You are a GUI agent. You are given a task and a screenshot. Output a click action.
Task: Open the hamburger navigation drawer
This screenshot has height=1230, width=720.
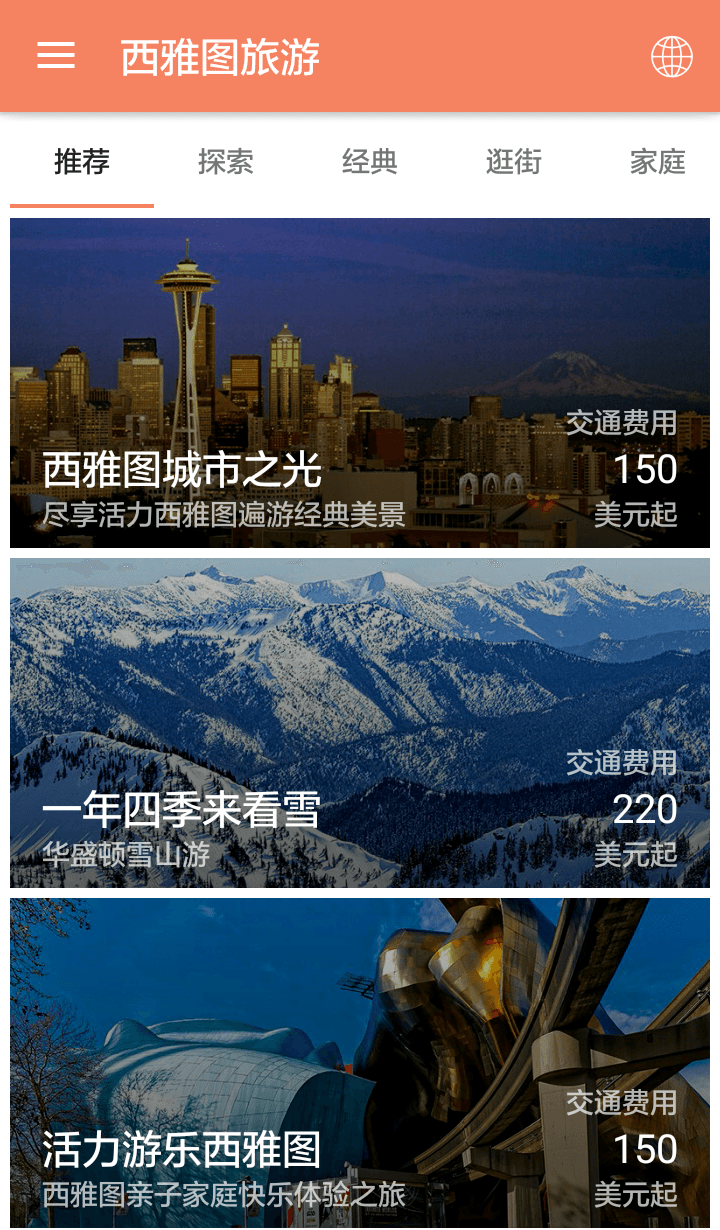coord(56,56)
